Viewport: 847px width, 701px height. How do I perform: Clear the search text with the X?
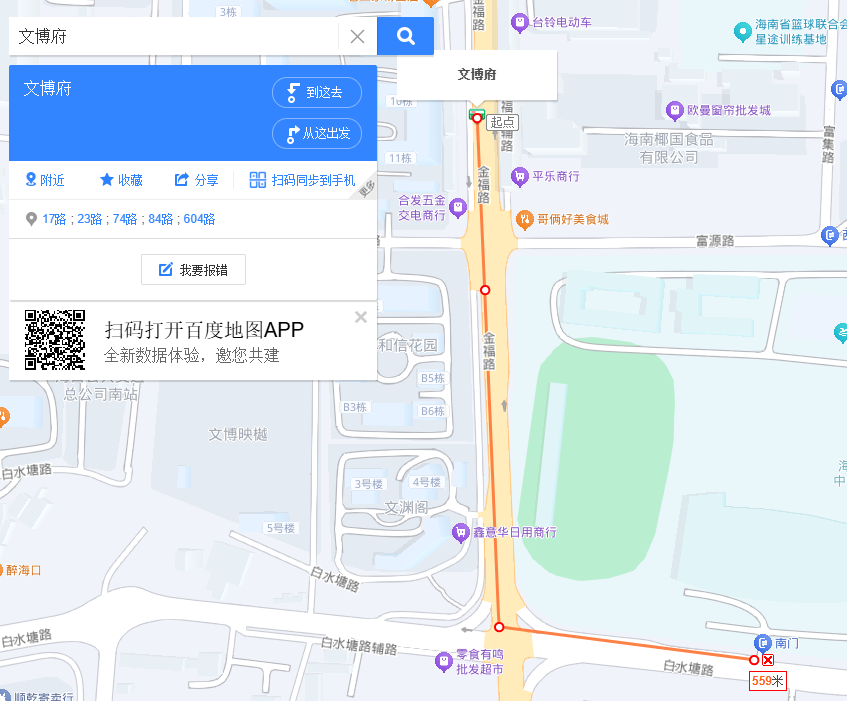[357, 37]
